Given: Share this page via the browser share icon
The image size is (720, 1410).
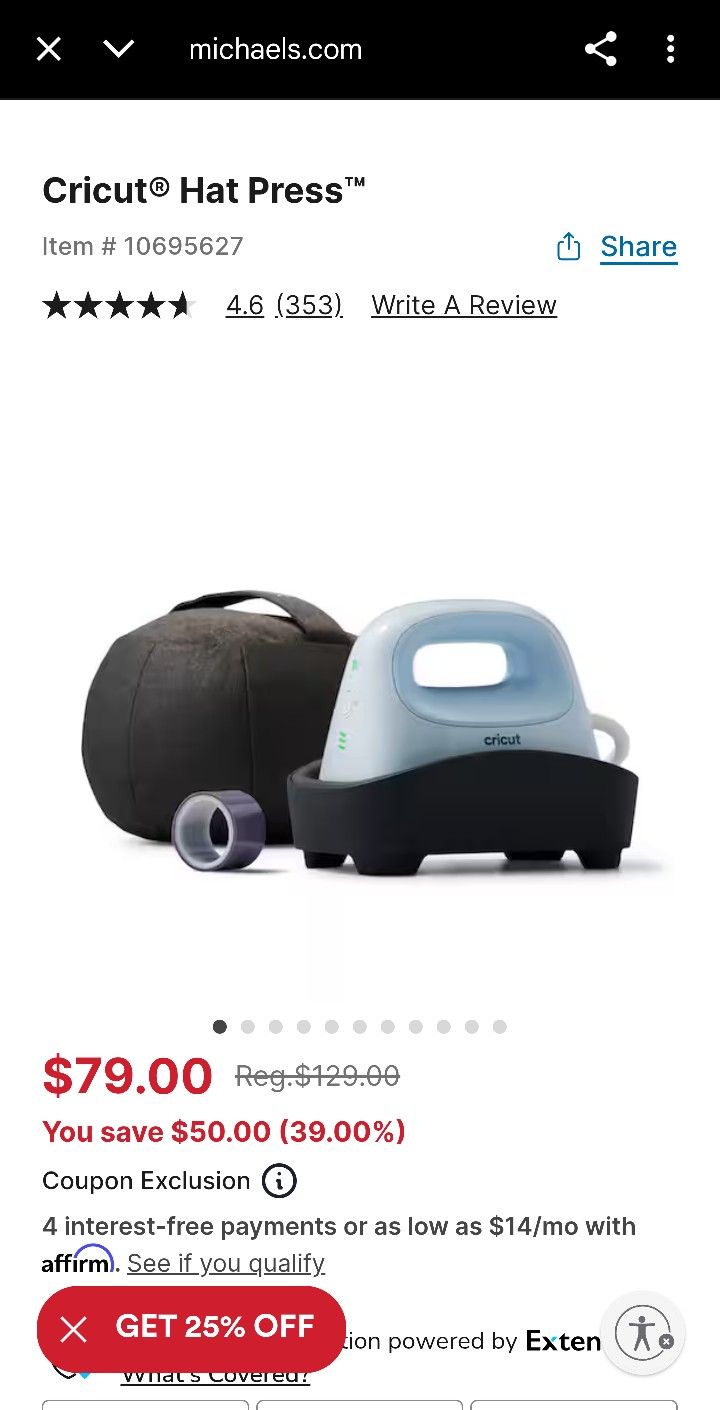Looking at the screenshot, I should (x=600, y=49).
